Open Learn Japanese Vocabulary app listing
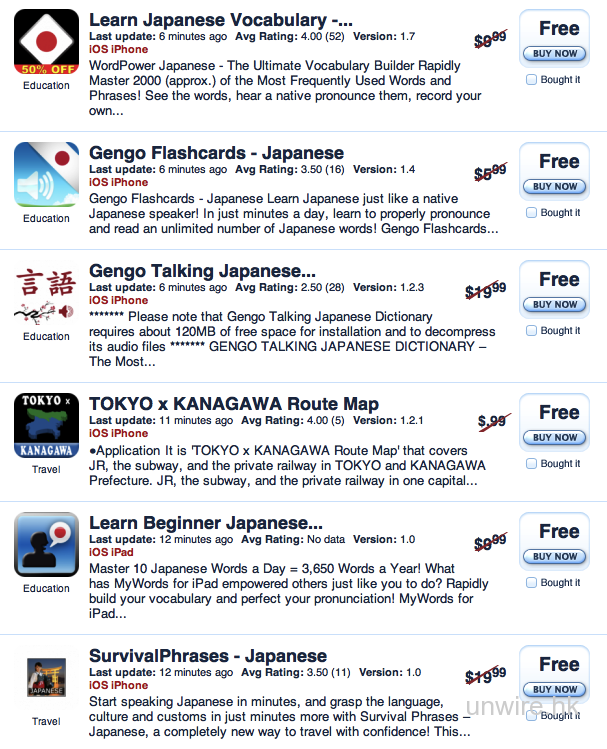 (x=220, y=20)
